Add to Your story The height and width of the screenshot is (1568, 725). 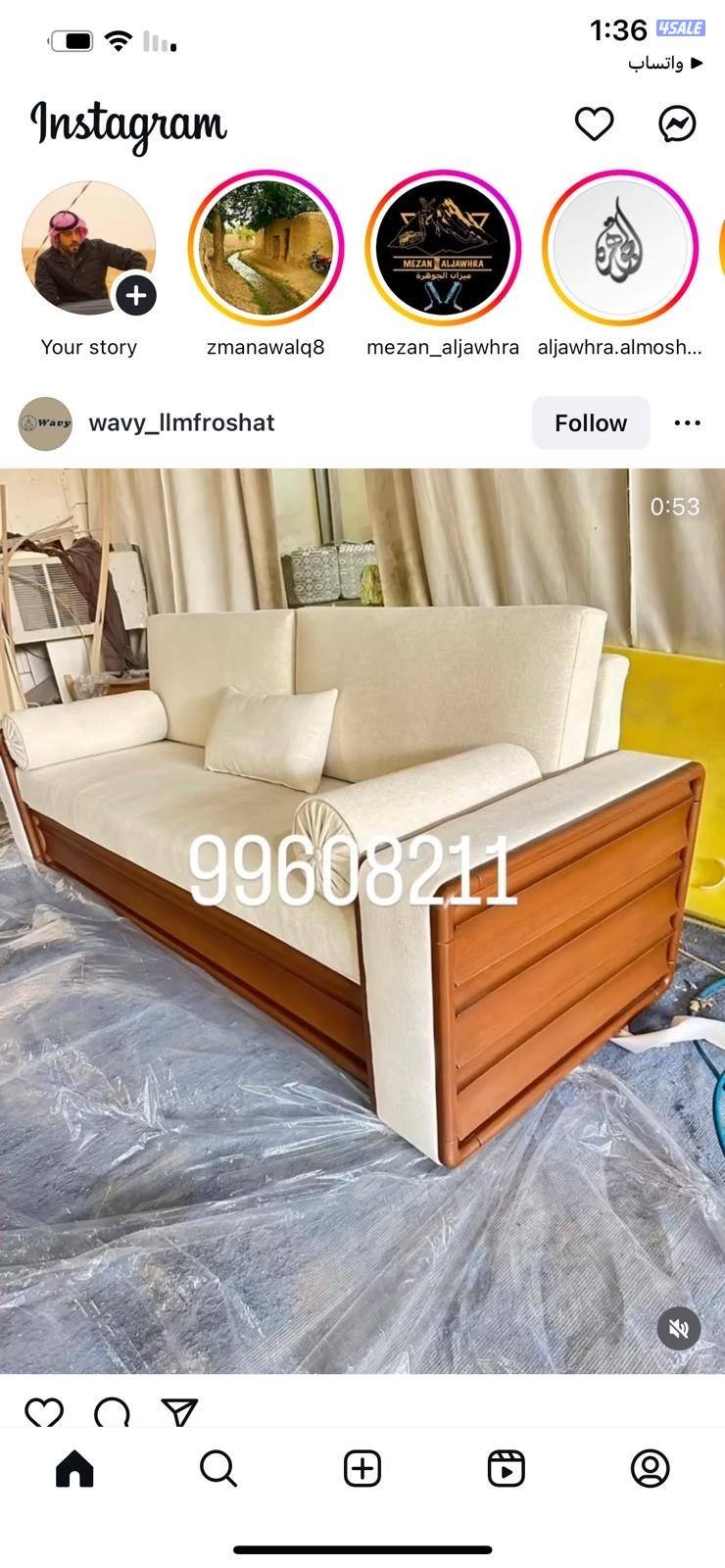point(136,294)
